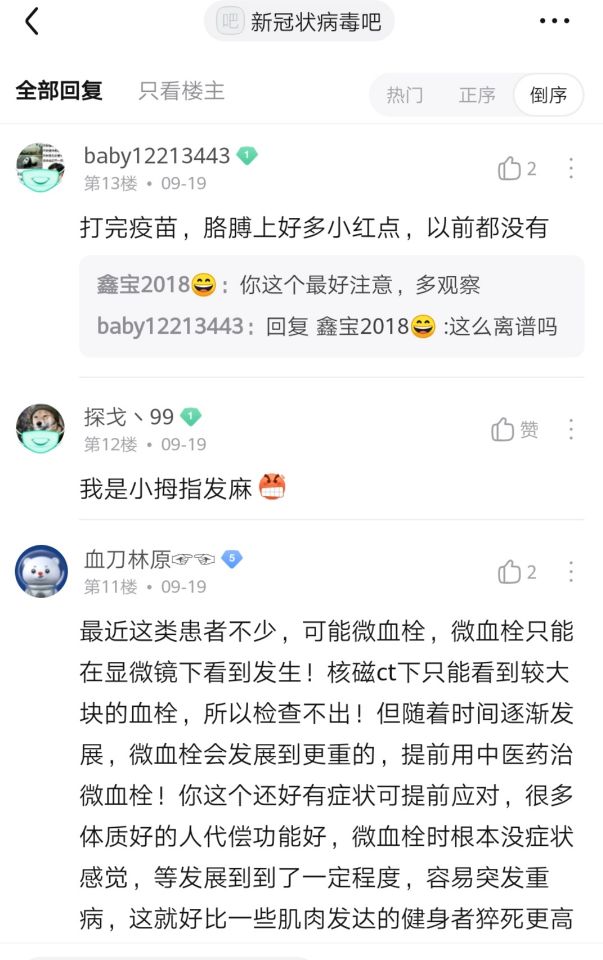
Task: Switch to the 只看楼主 tab
Action: (181, 91)
